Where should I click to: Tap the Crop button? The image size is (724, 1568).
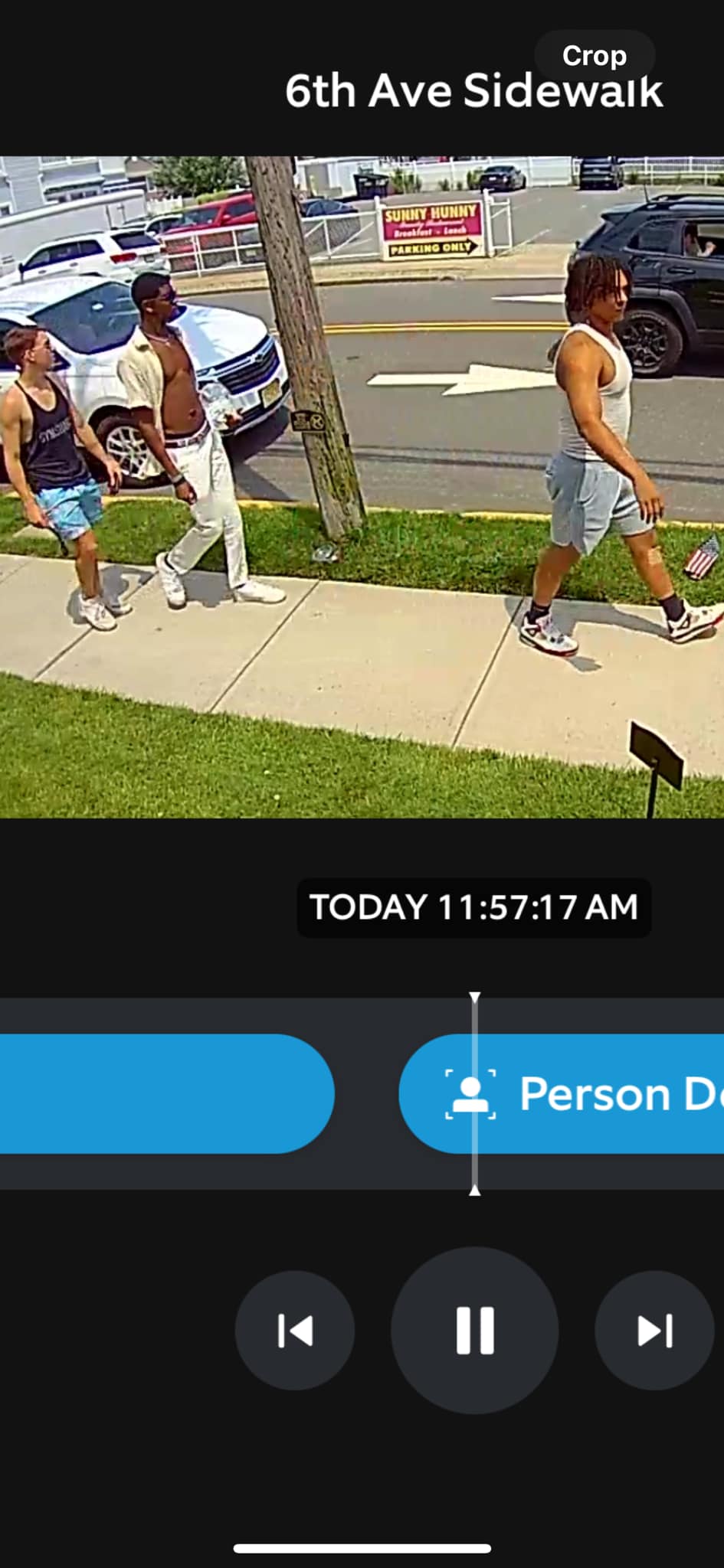pos(594,56)
